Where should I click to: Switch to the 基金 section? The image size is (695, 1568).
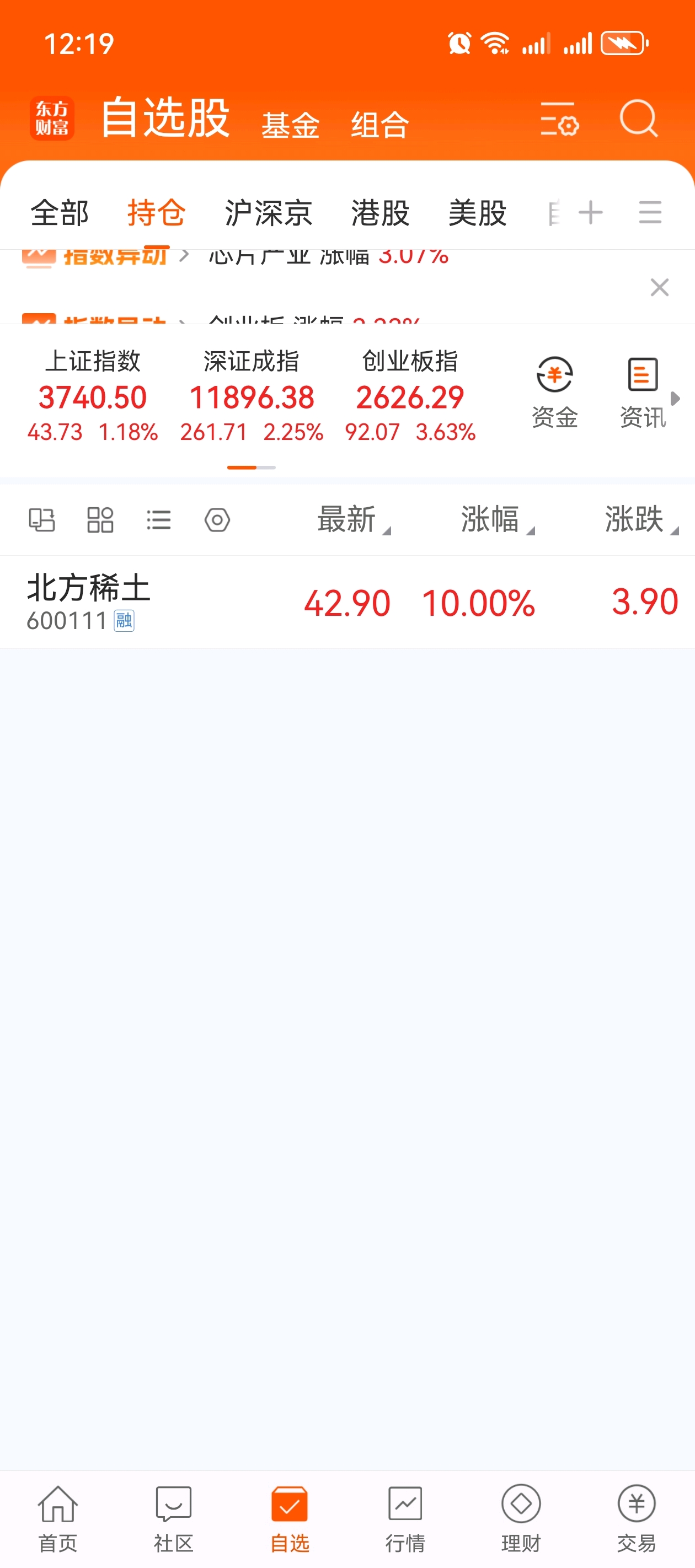pos(291,125)
